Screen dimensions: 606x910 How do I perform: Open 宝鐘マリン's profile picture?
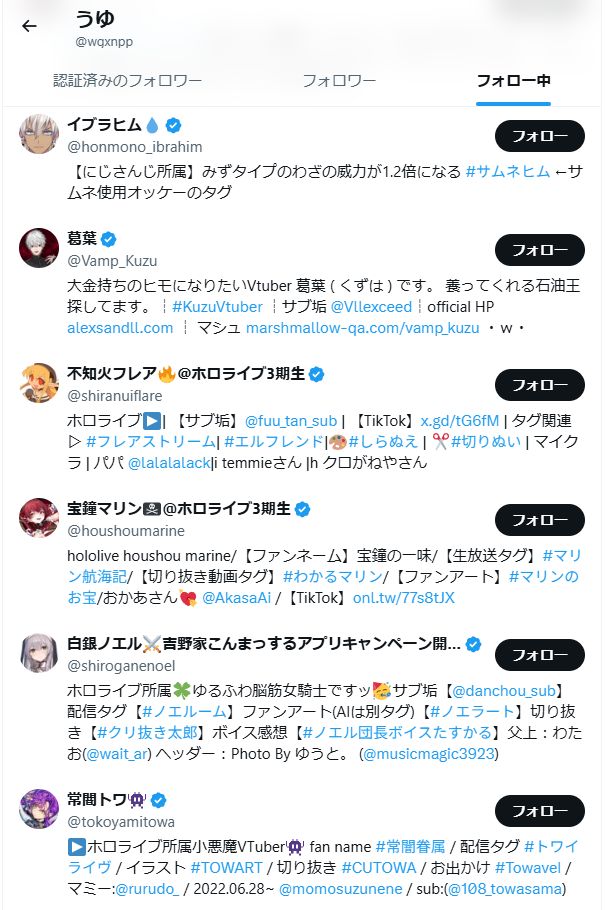(x=39, y=518)
